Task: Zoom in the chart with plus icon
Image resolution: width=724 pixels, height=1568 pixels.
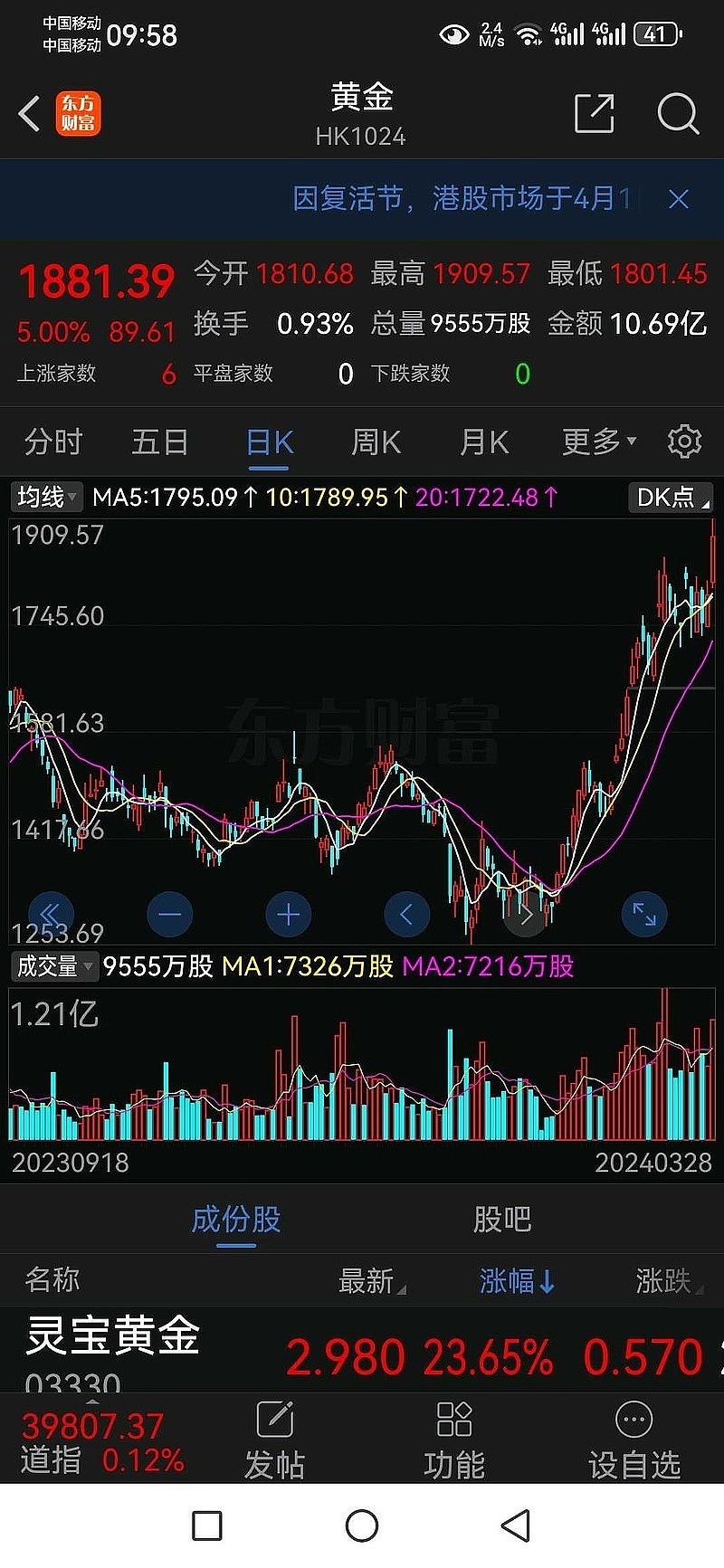Action: [x=288, y=914]
